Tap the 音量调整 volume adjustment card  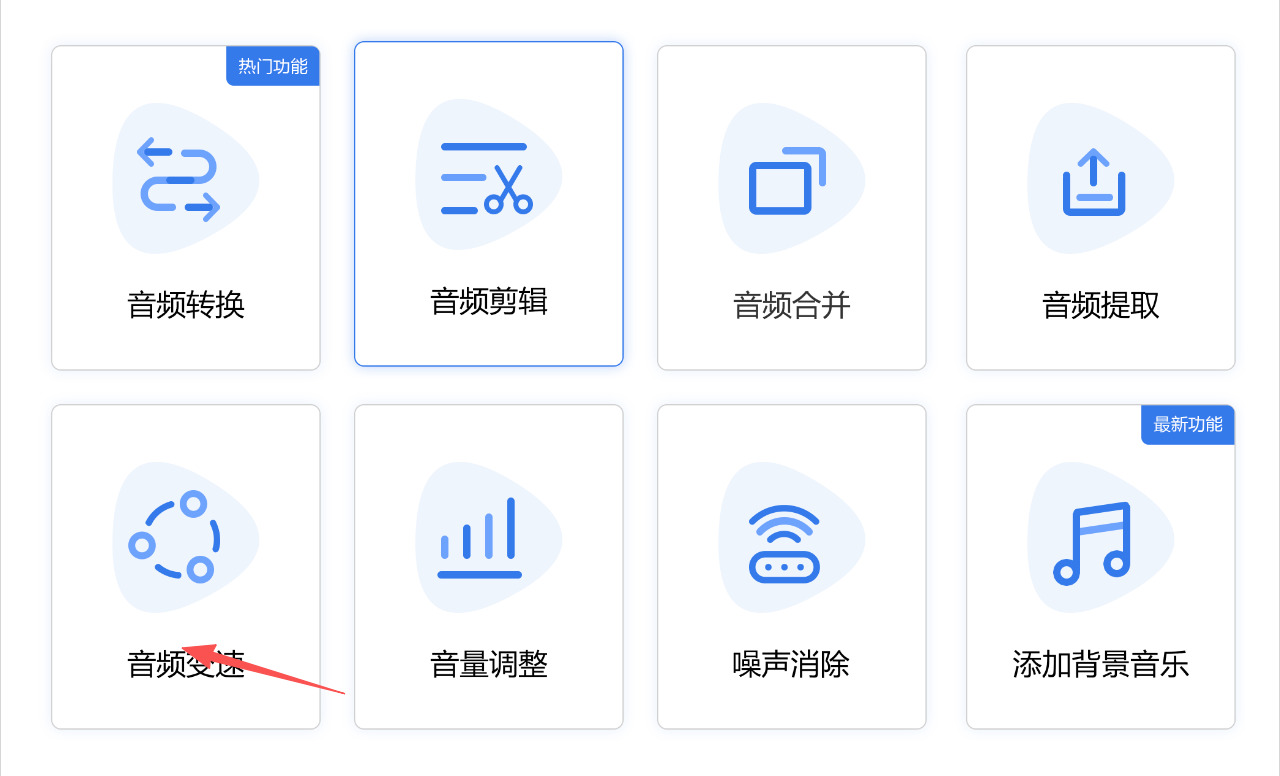point(489,567)
